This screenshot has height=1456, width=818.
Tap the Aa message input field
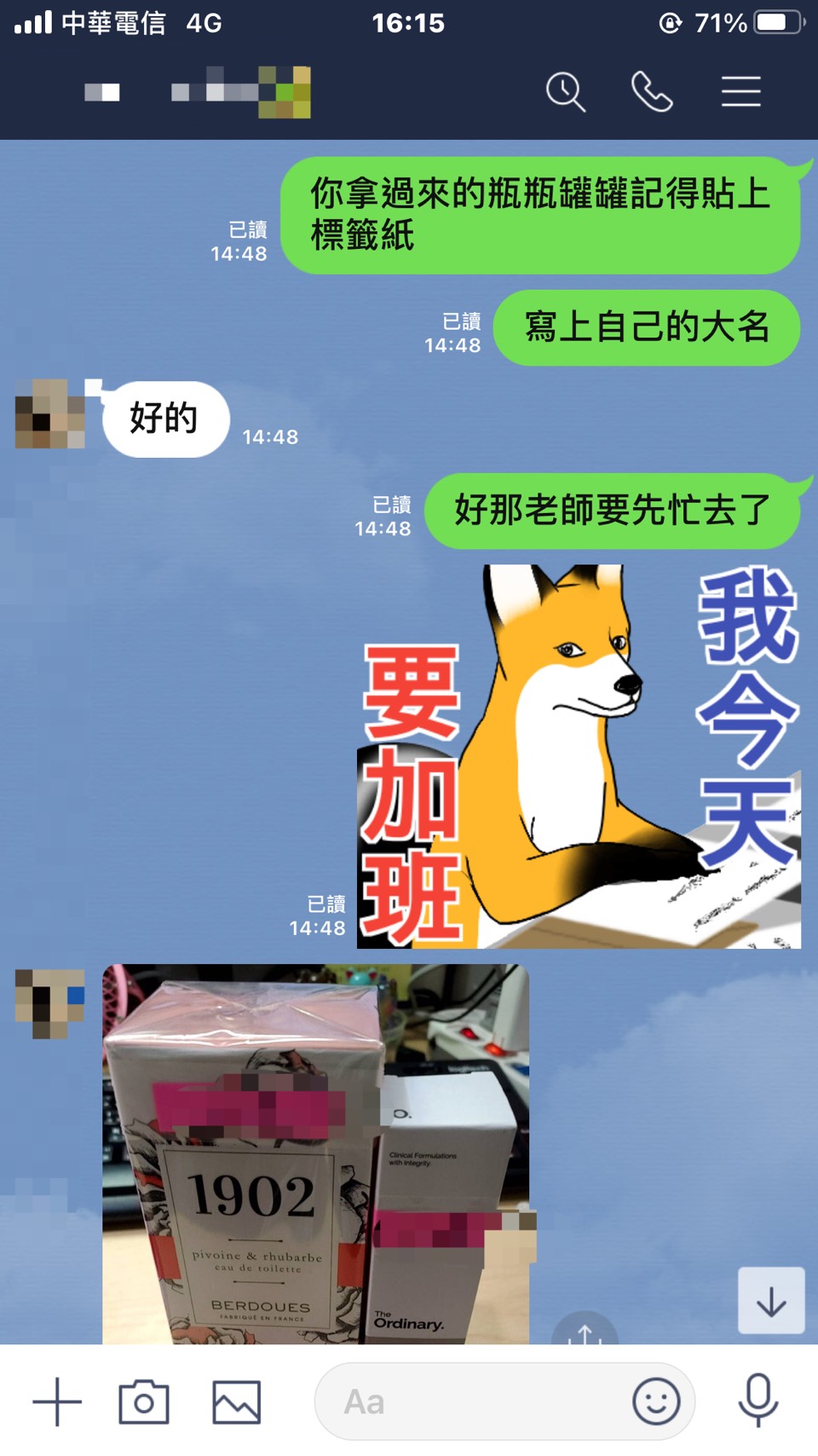477,1401
